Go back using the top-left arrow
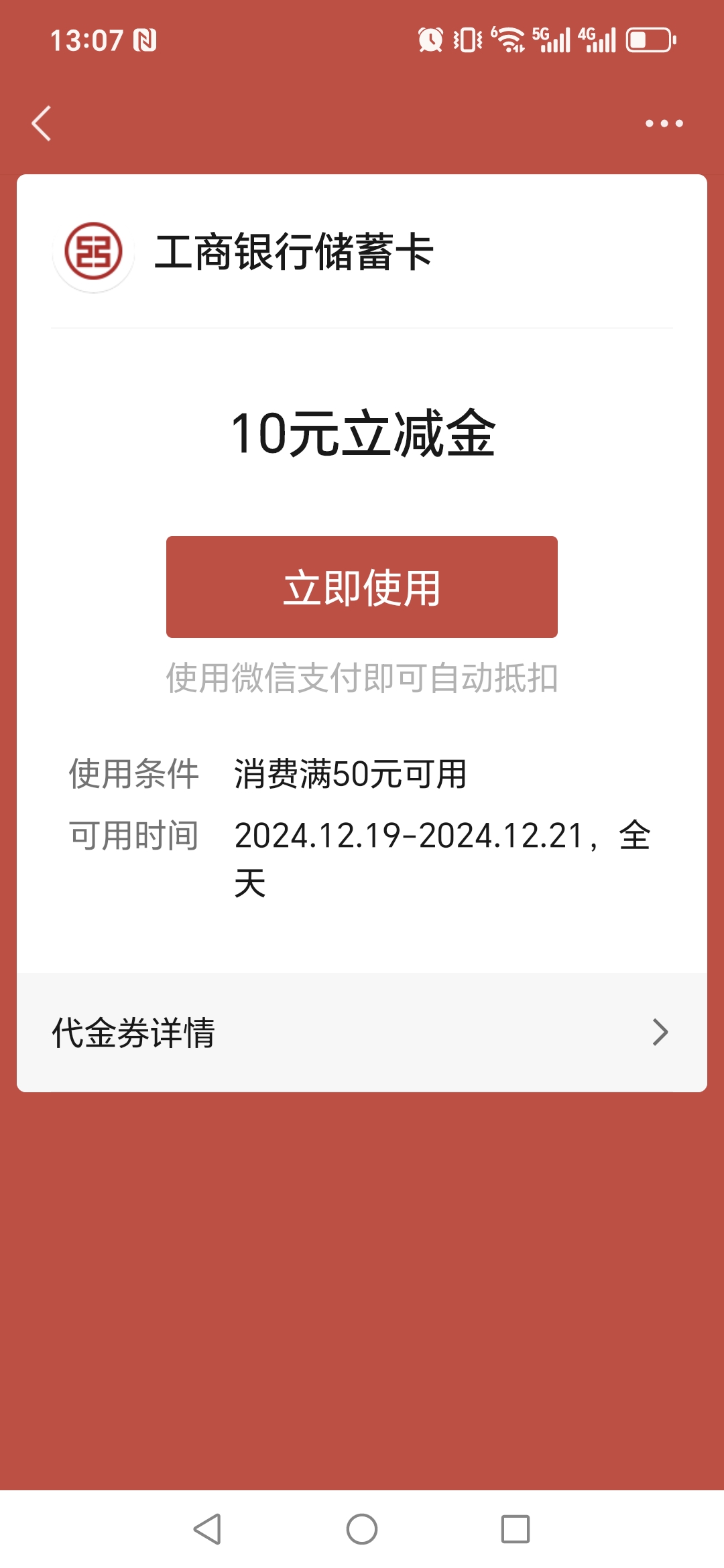Image resolution: width=724 pixels, height=1568 pixels. [x=42, y=123]
